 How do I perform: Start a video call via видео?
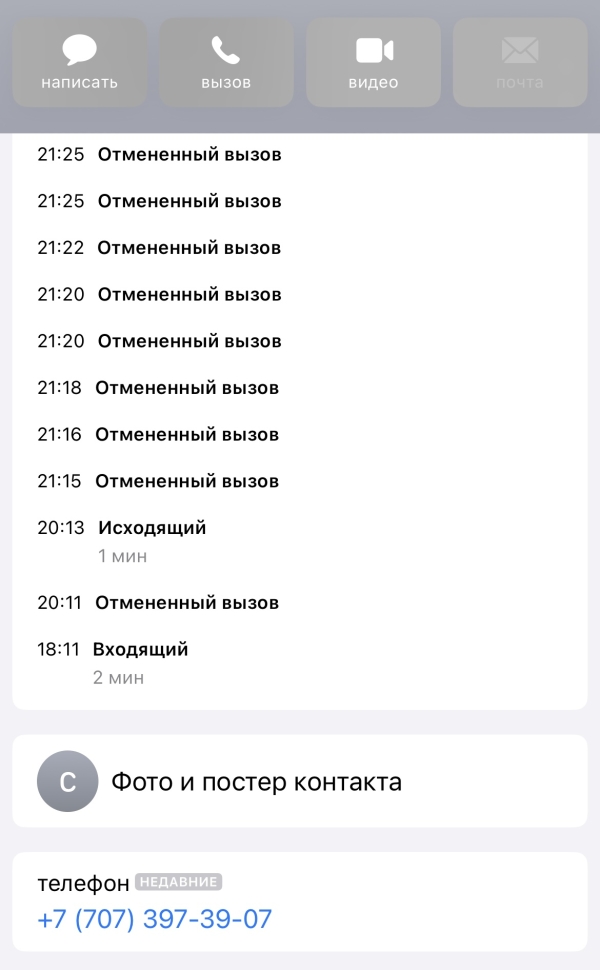(x=373, y=62)
